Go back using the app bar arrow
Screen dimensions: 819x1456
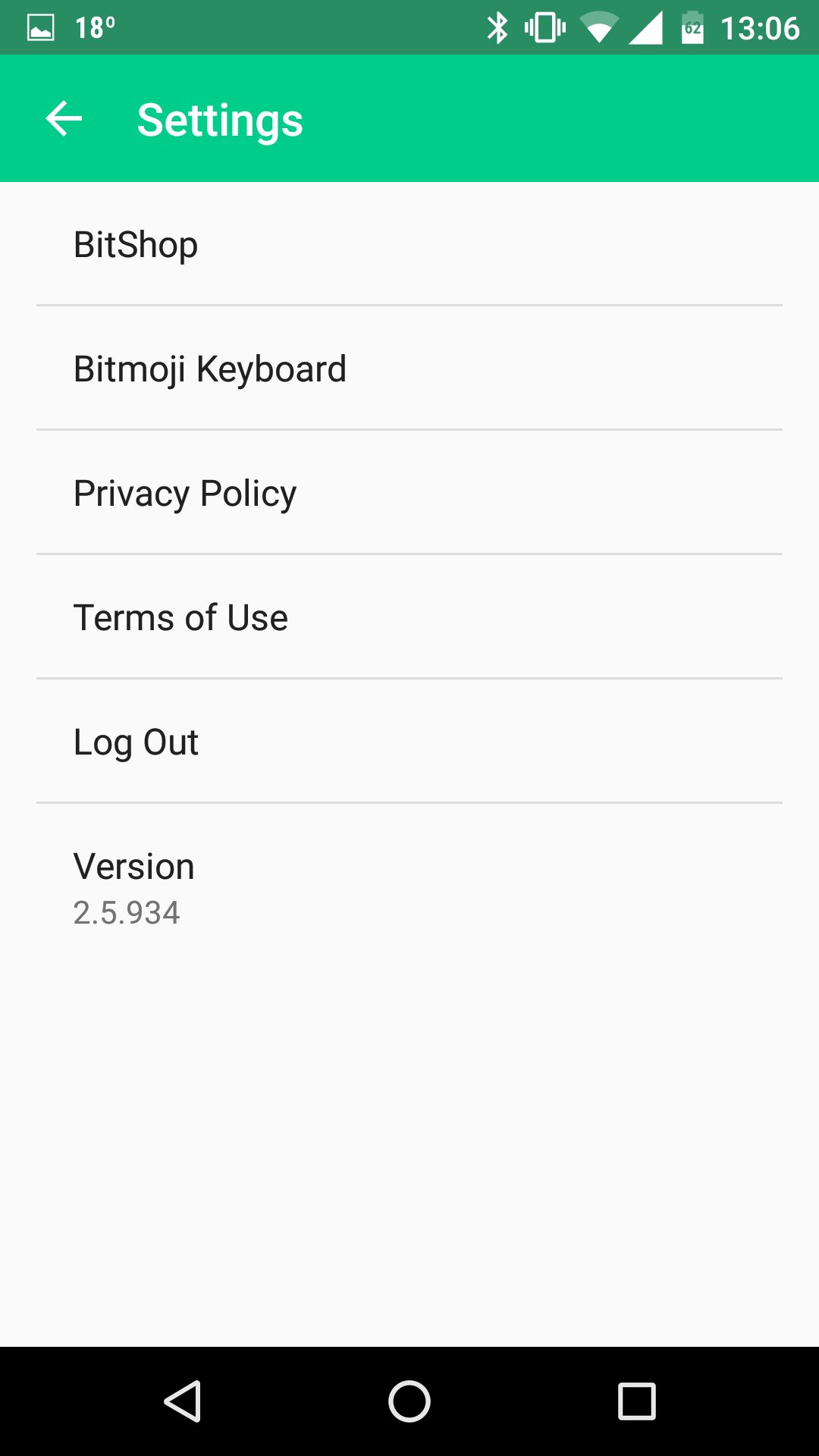(64, 119)
